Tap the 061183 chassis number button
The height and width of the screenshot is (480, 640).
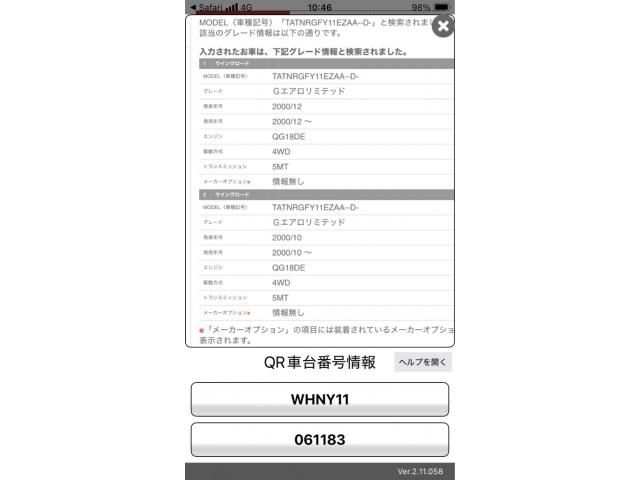coord(319,439)
